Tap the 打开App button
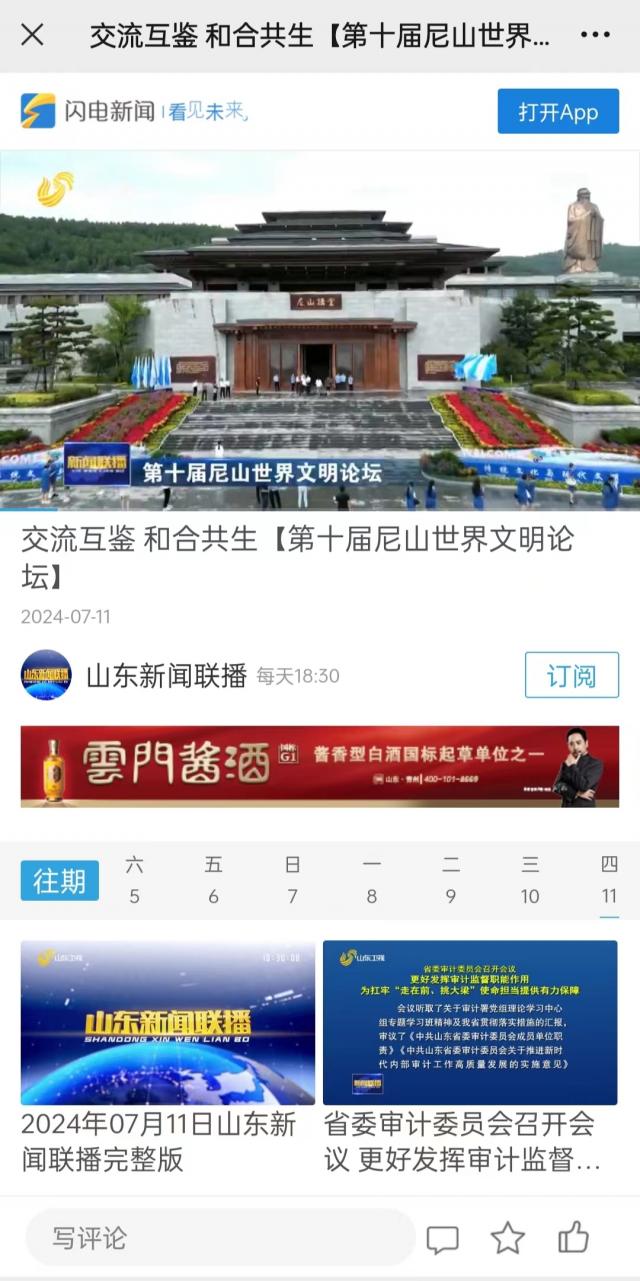The image size is (640, 1281). click(558, 112)
